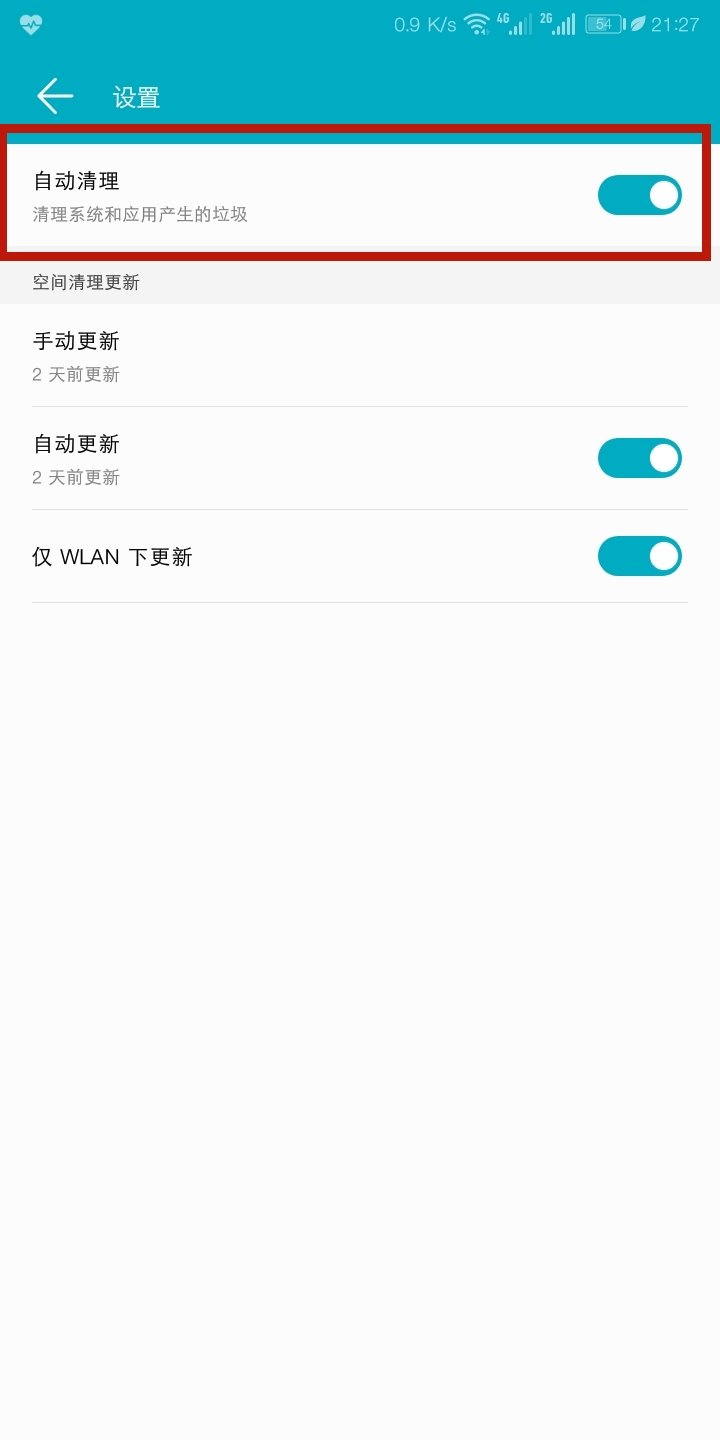Click the Wi-Fi signal icon
720x1440 pixels.
pyautogui.click(x=478, y=22)
